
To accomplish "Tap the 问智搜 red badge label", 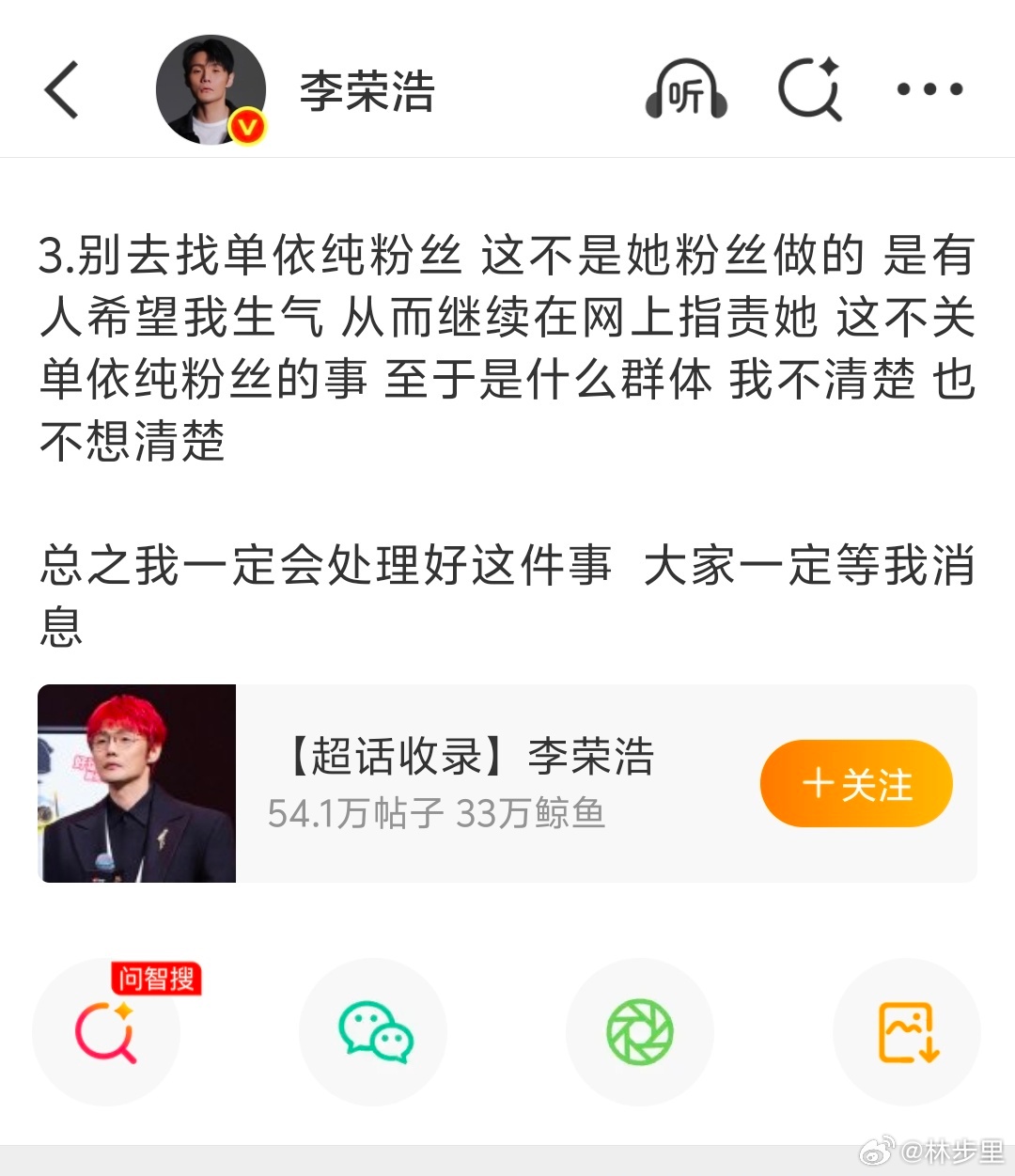I will click(157, 980).
